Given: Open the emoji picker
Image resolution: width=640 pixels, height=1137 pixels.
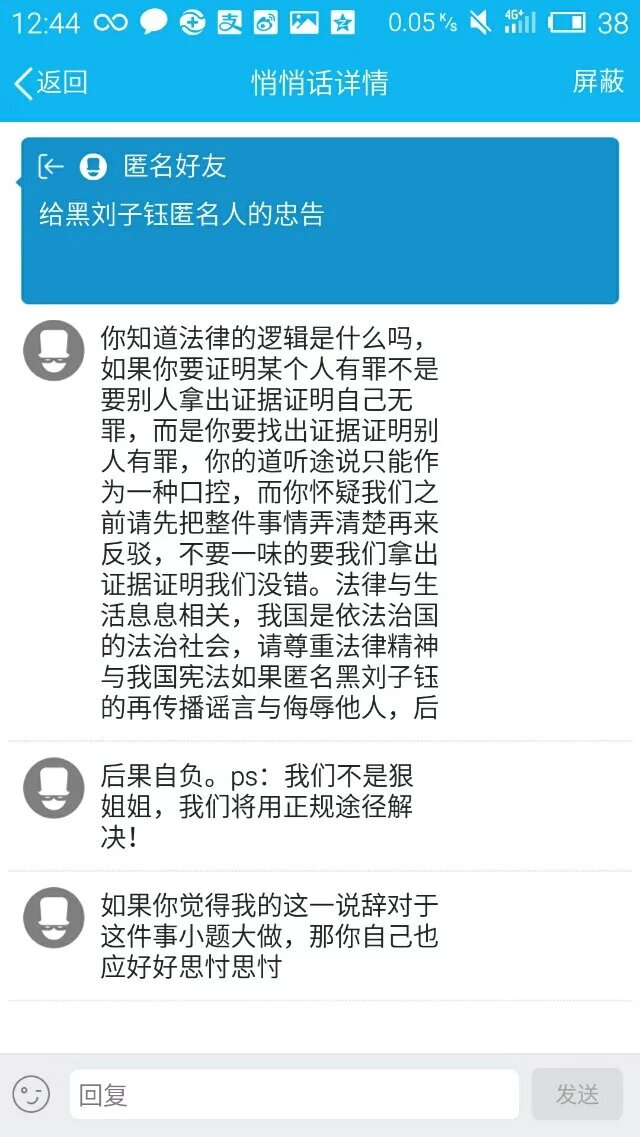Looking at the screenshot, I should (31, 1093).
